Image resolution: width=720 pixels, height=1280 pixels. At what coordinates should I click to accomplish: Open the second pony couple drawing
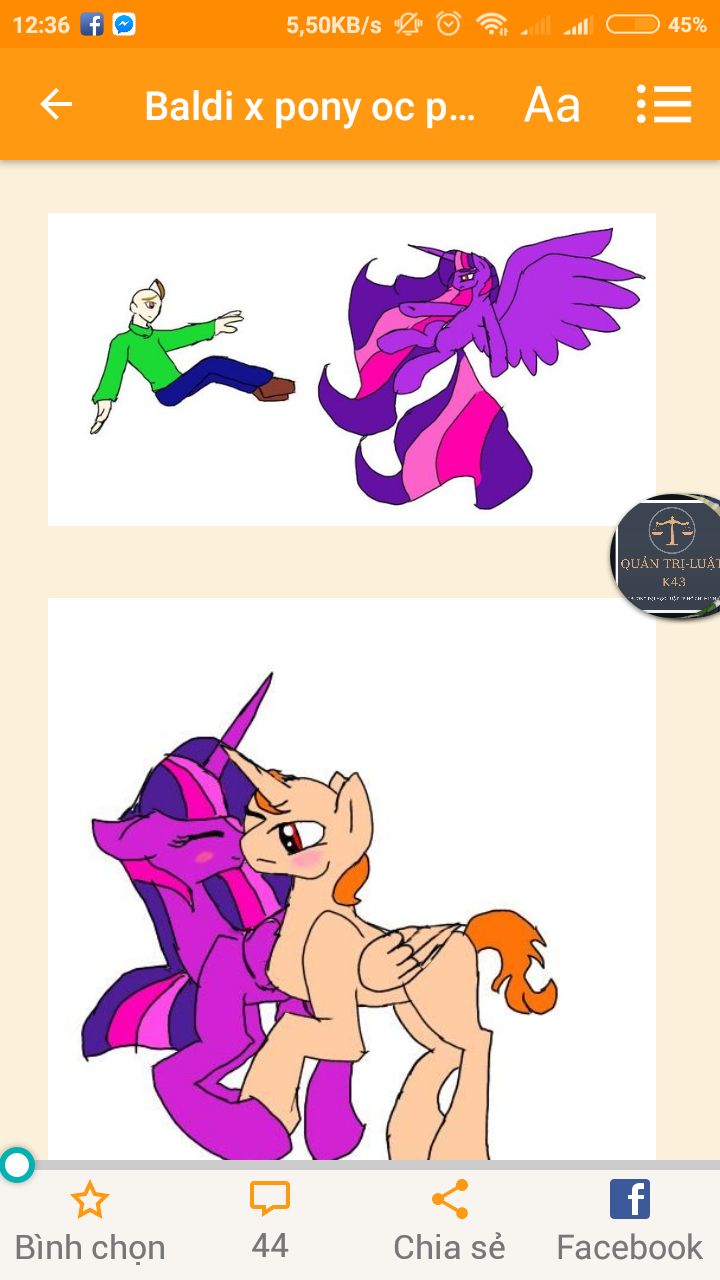click(352, 880)
